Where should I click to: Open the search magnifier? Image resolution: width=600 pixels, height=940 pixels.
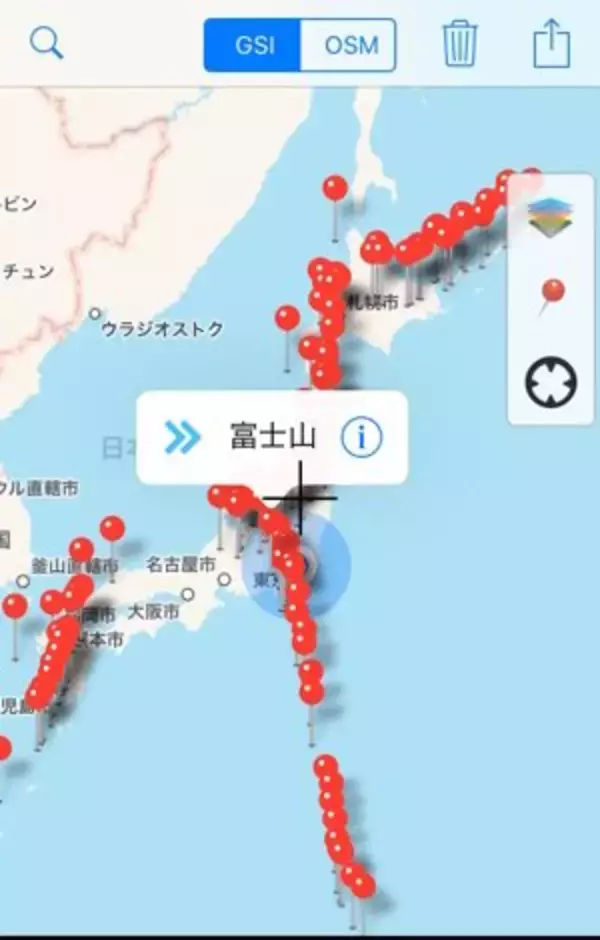pos(47,44)
